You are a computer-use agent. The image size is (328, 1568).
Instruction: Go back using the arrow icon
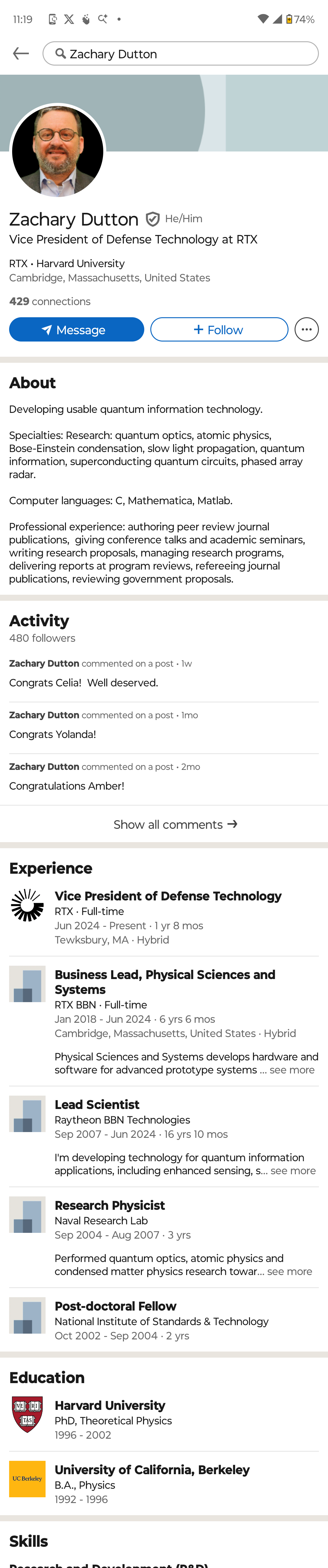[x=21, y=53]
